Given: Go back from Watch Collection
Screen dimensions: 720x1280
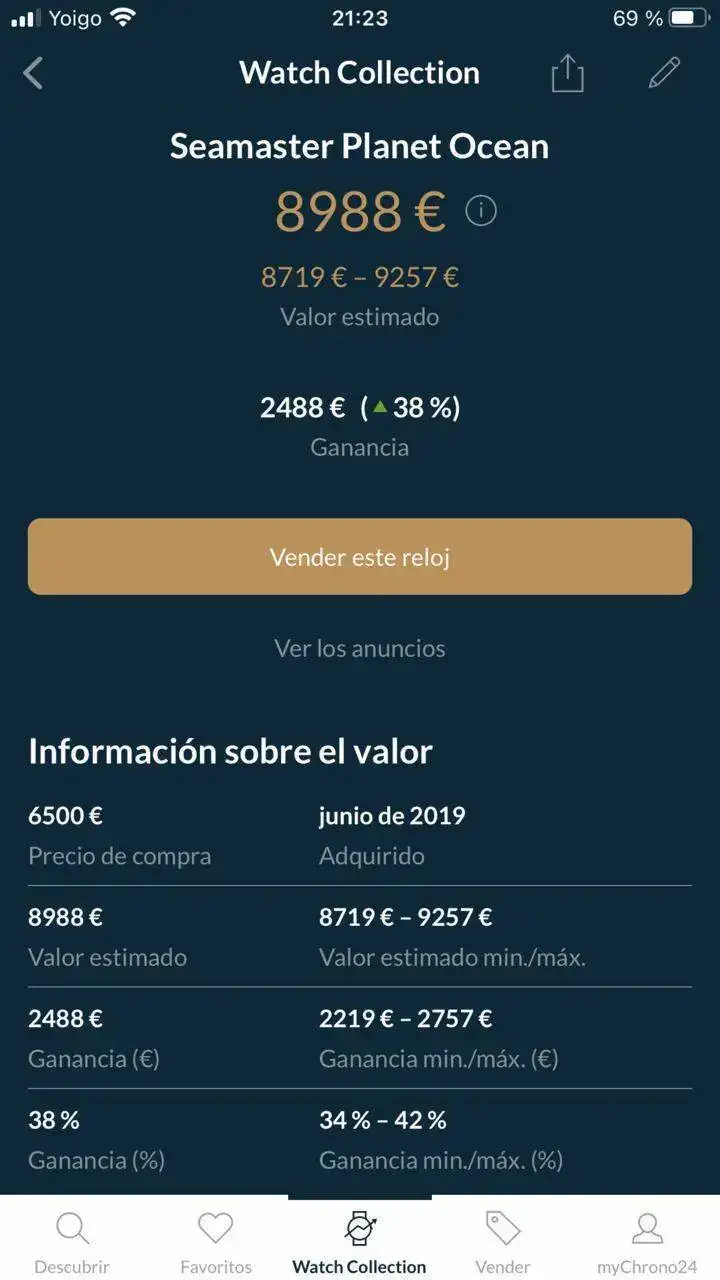Looking at the screenshot, I should [x=34, y=73].
